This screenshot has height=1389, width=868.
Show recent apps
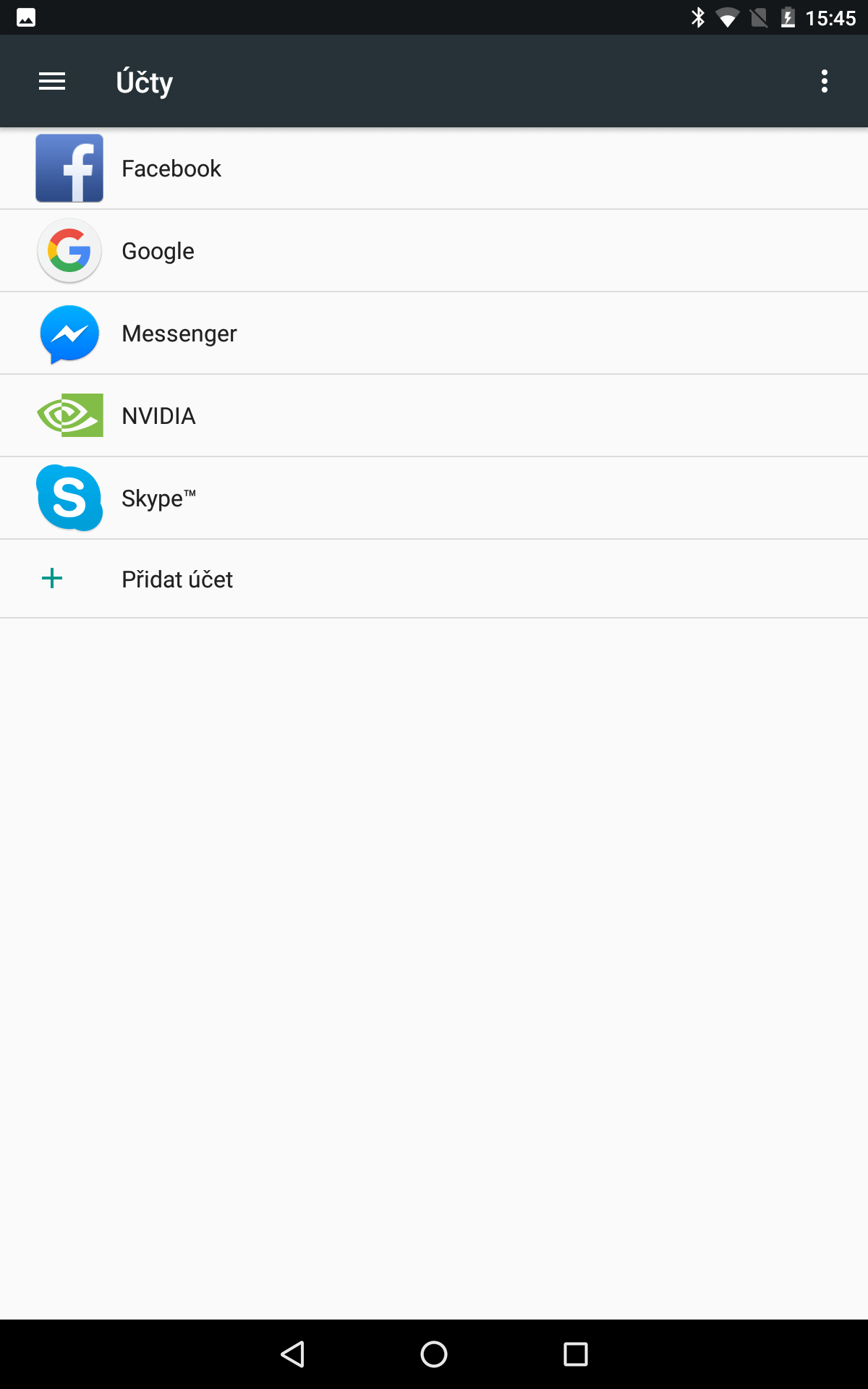pos(576,1354)
